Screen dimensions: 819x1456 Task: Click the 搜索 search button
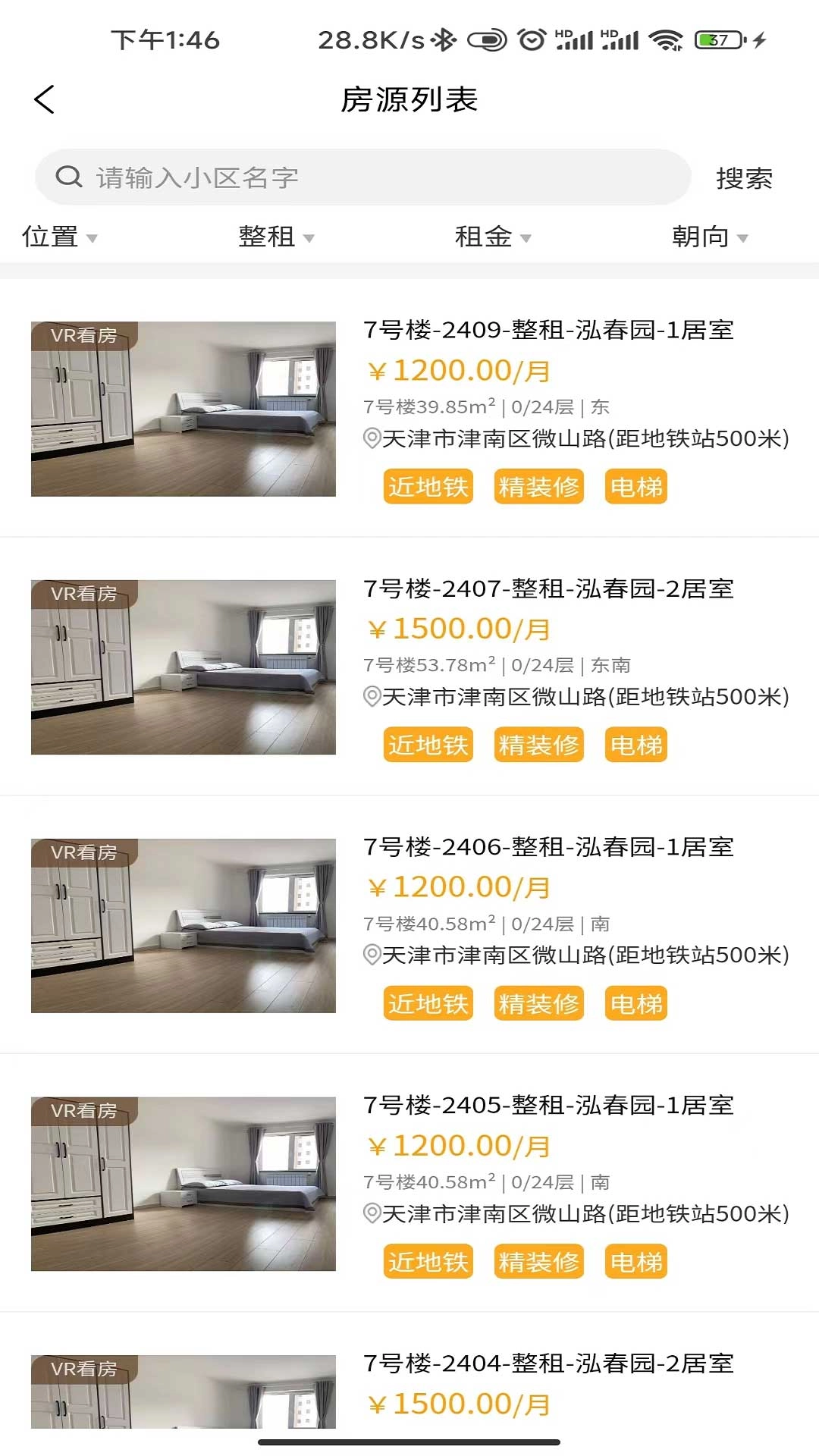click(x=745, y=177)
